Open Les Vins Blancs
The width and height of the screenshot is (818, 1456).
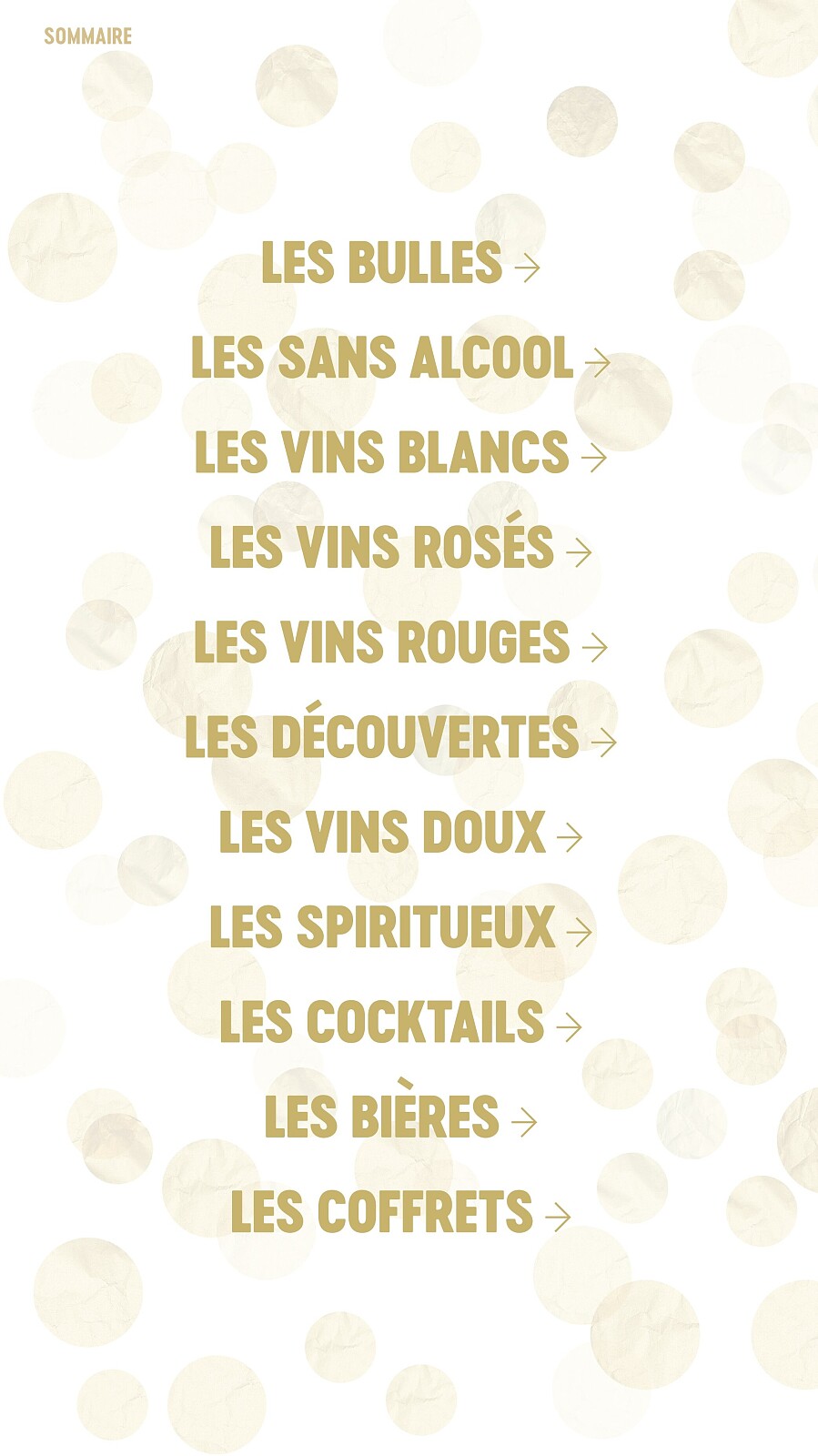399,453
